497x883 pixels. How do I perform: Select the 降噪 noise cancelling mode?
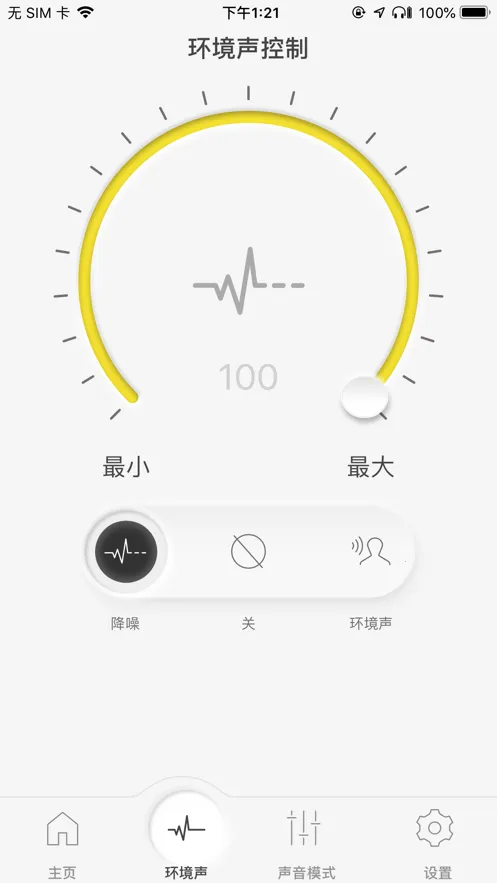(x=126, y=551)
